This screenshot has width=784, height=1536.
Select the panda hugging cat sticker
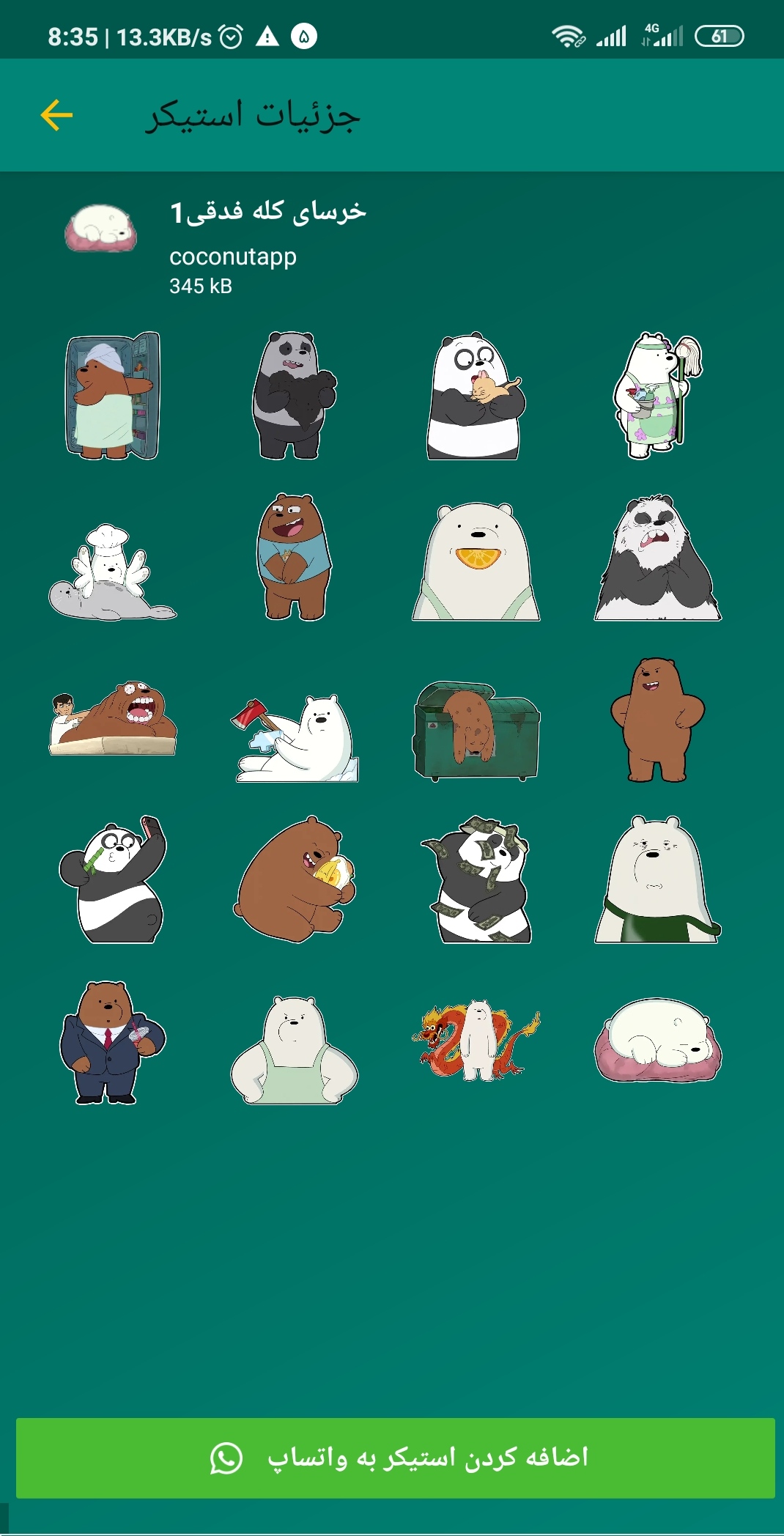coord(476,396)
